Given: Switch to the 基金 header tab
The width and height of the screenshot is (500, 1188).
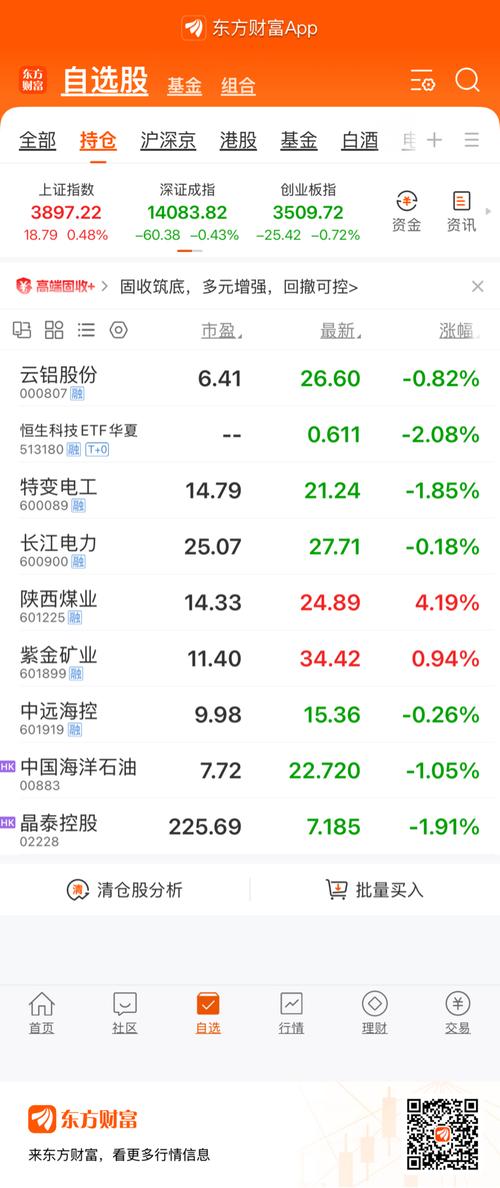Looking at the screenshot, I should click(x=185, y=86).
